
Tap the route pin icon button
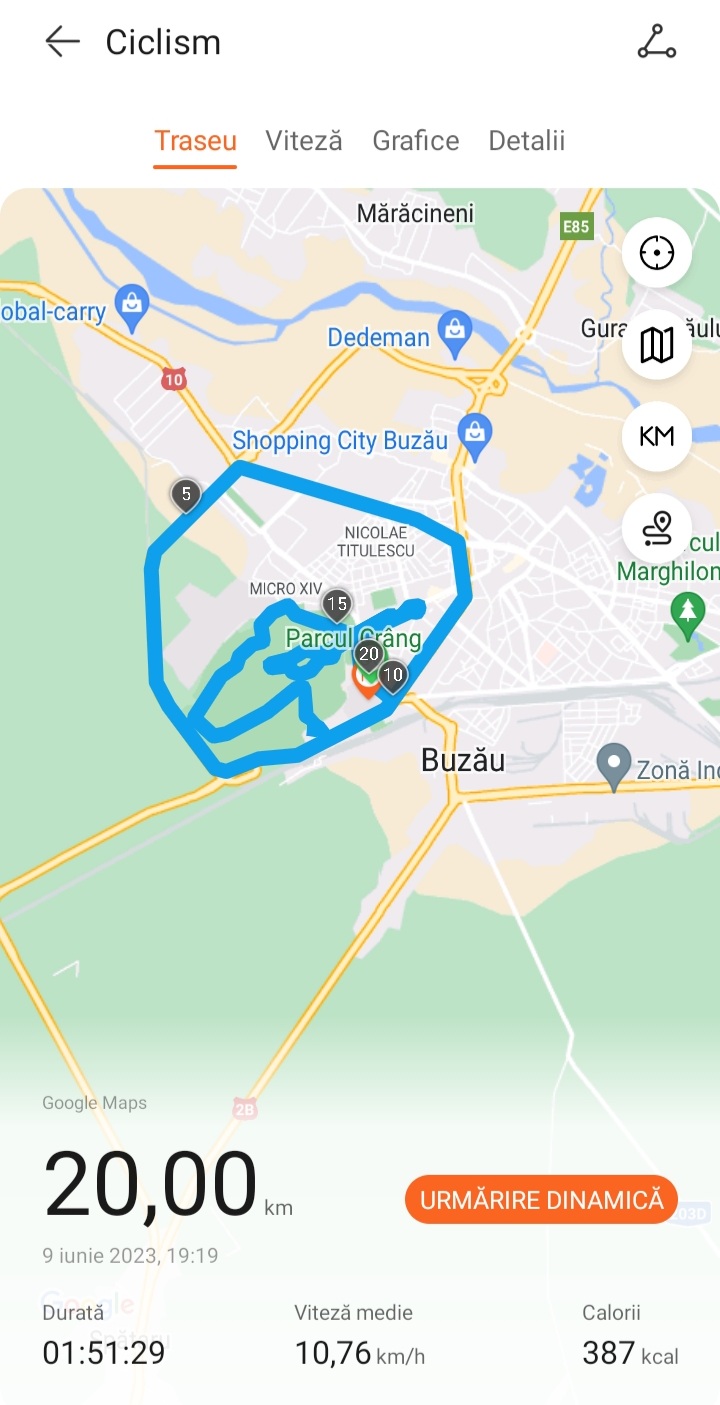click(x=657, y=528)
